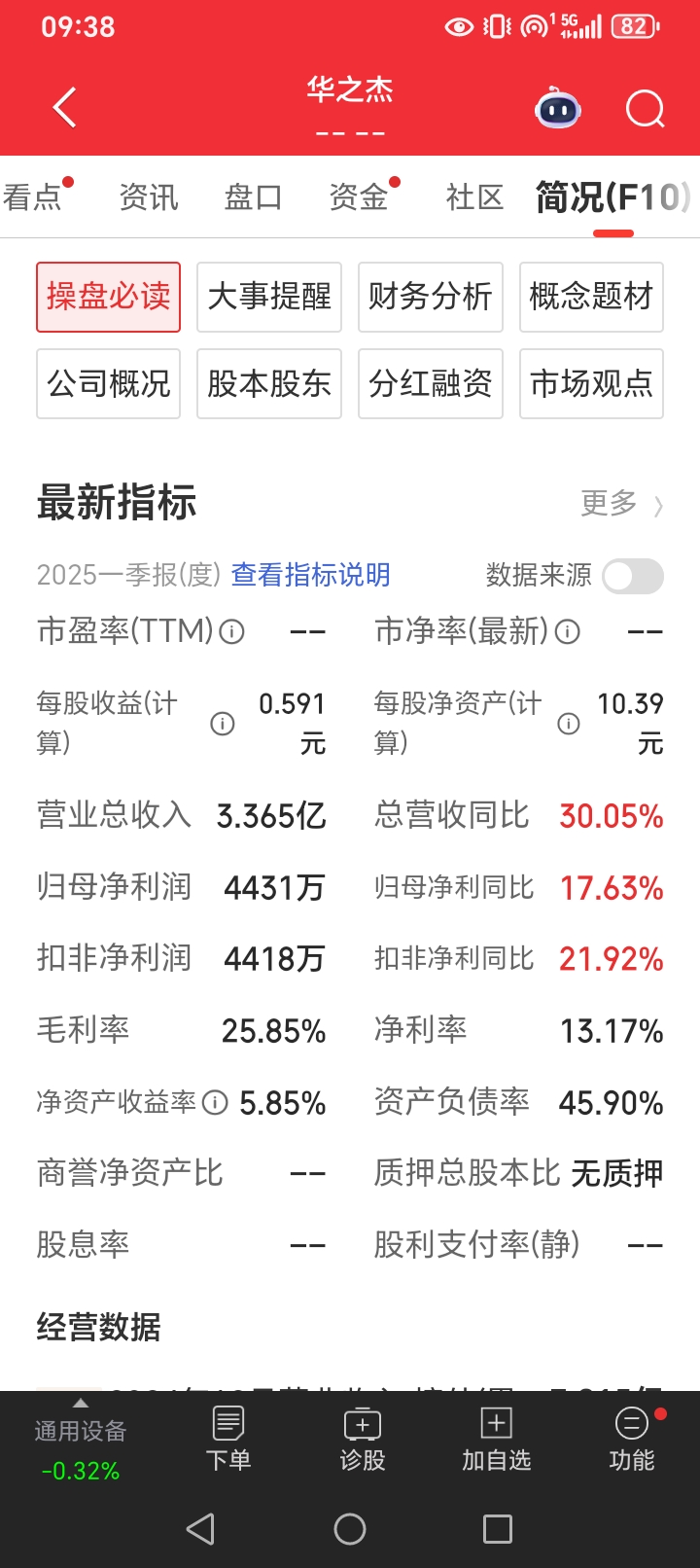
Task: Open the 市场观点 section
Action: (x=591, y=383)
